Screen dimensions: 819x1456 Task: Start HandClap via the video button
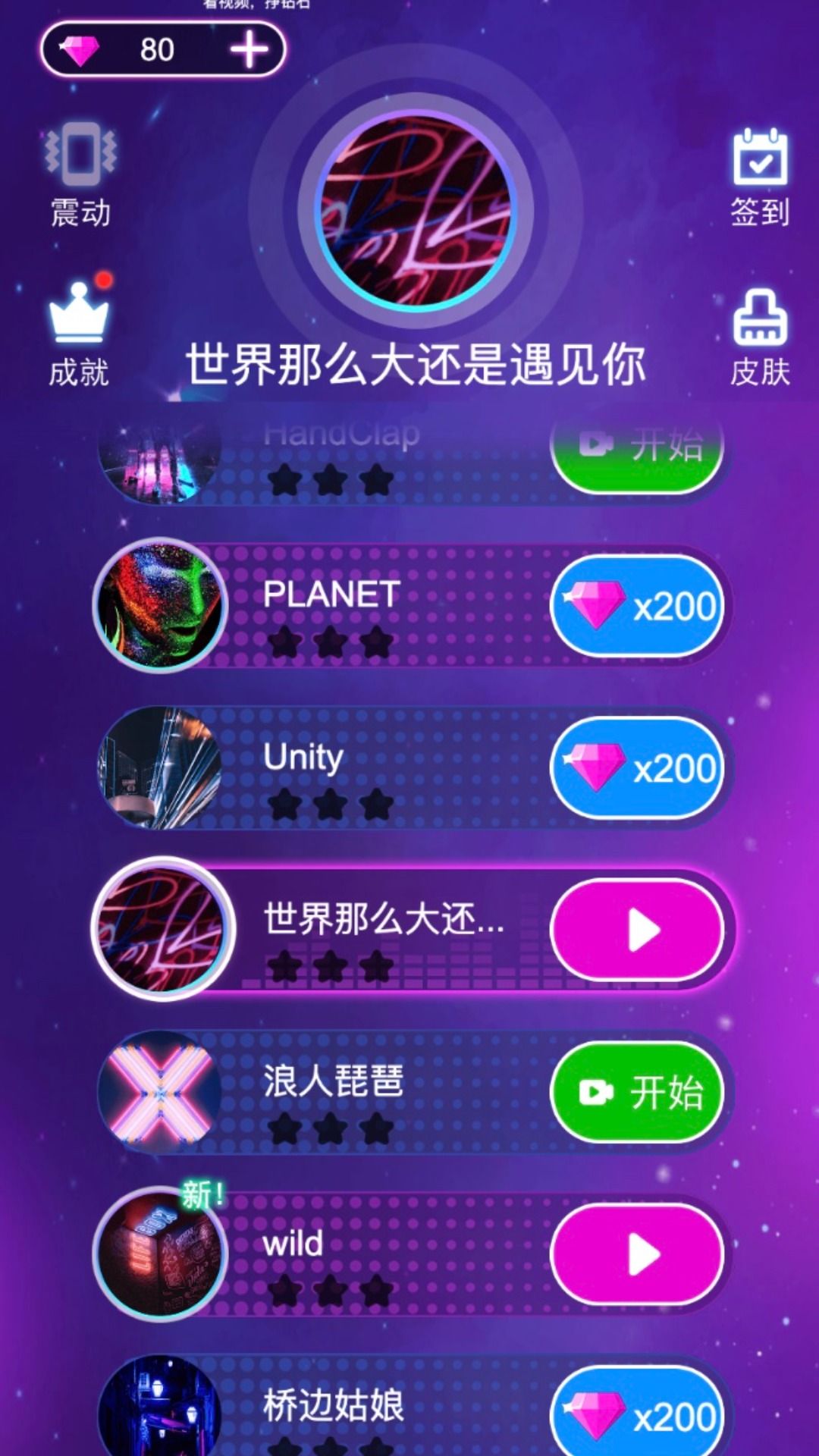pyautogui.click(x=637, y=451)
